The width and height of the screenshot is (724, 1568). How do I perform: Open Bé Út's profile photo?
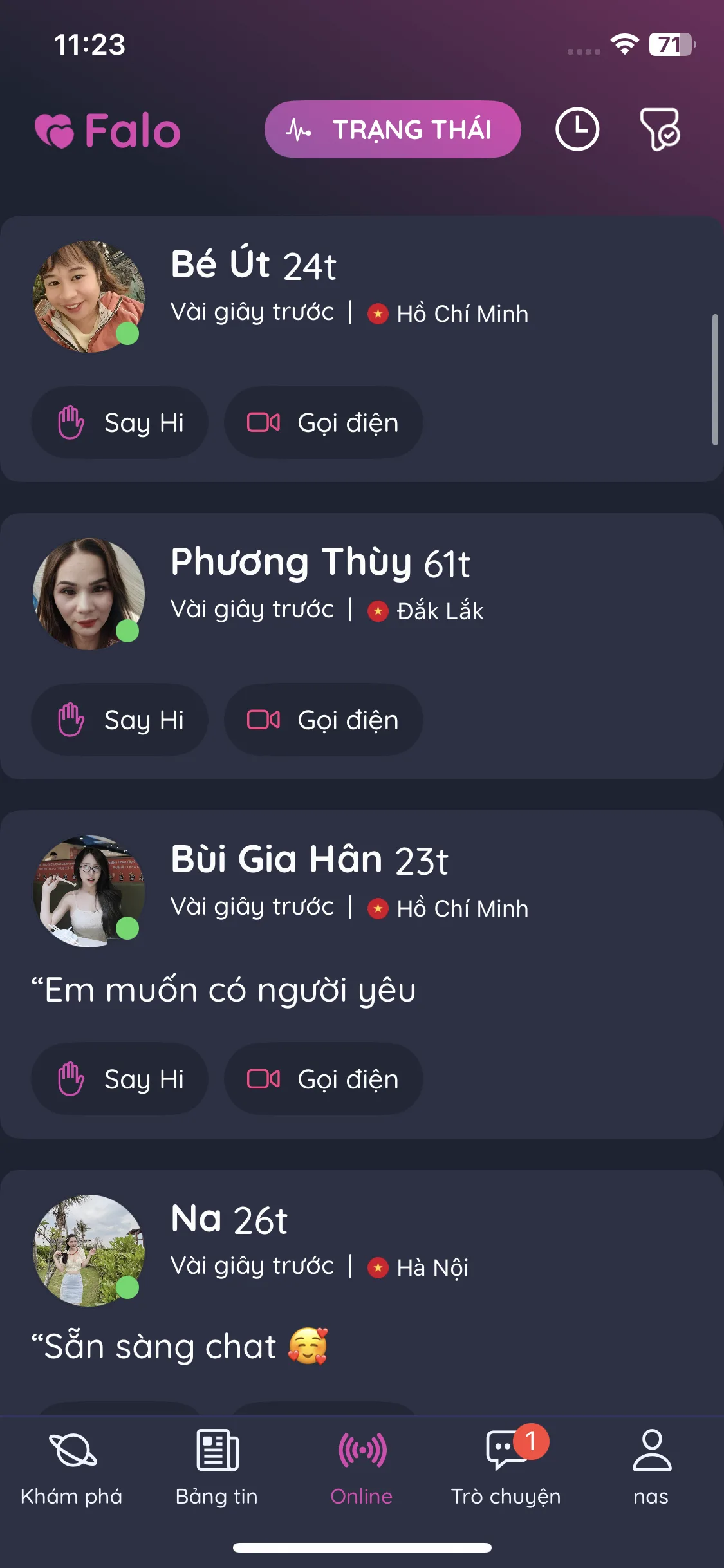89,297
